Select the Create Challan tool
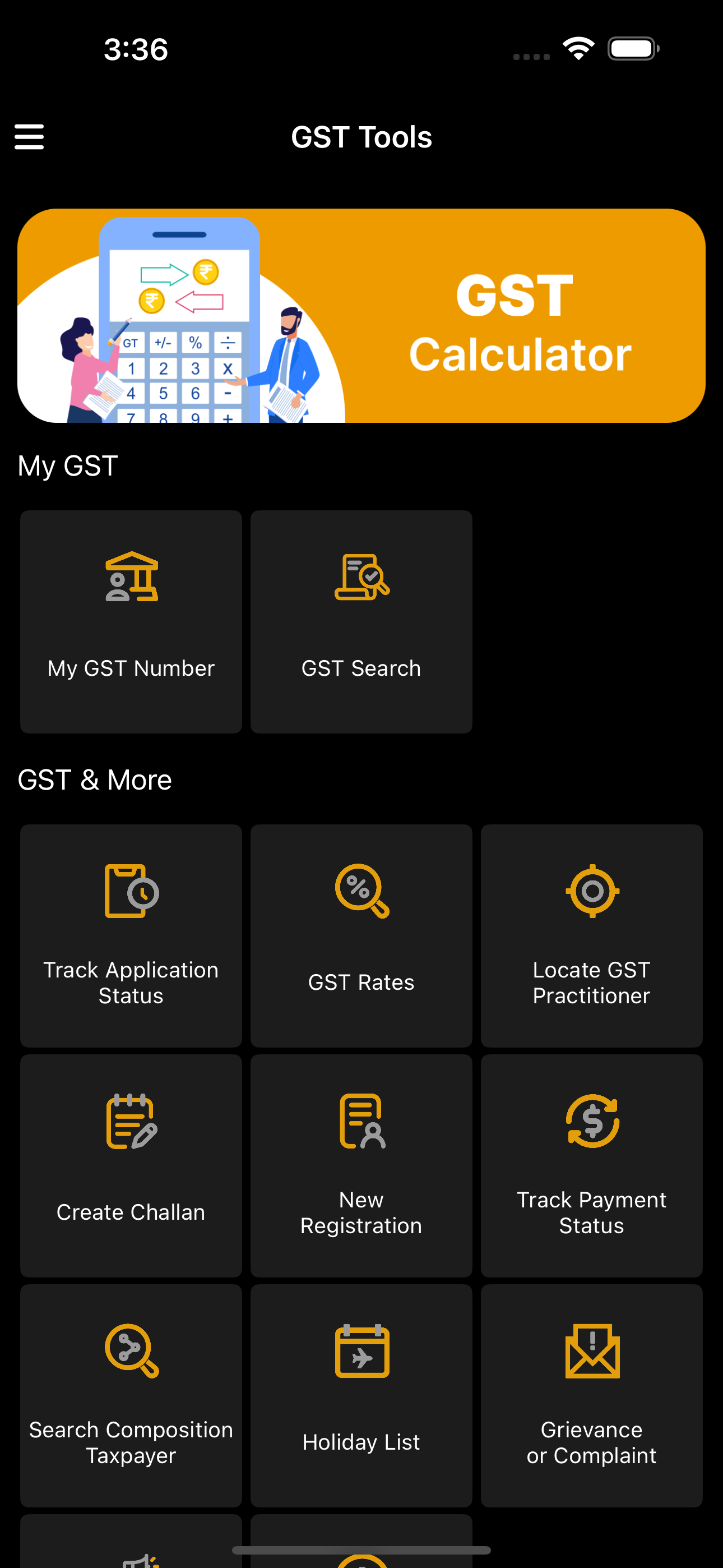 click(131, 1166)
